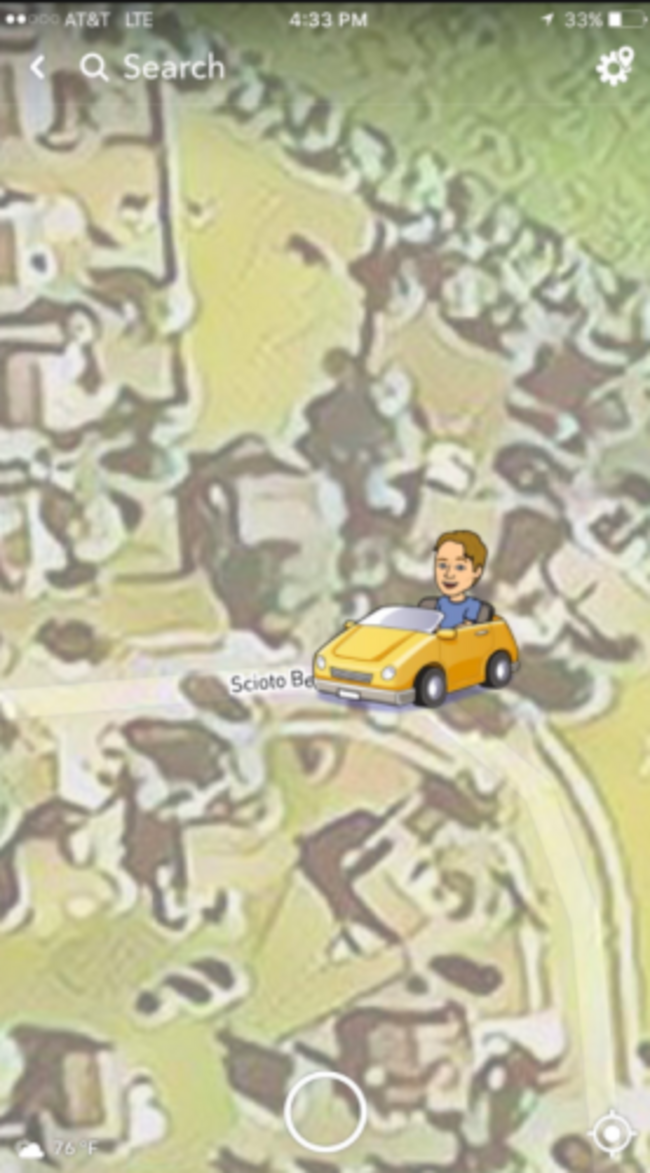Viewport: 650px width, 1173px height.
Task: Open the Search field
Action: pyautogui.click(x=154, y=67)
